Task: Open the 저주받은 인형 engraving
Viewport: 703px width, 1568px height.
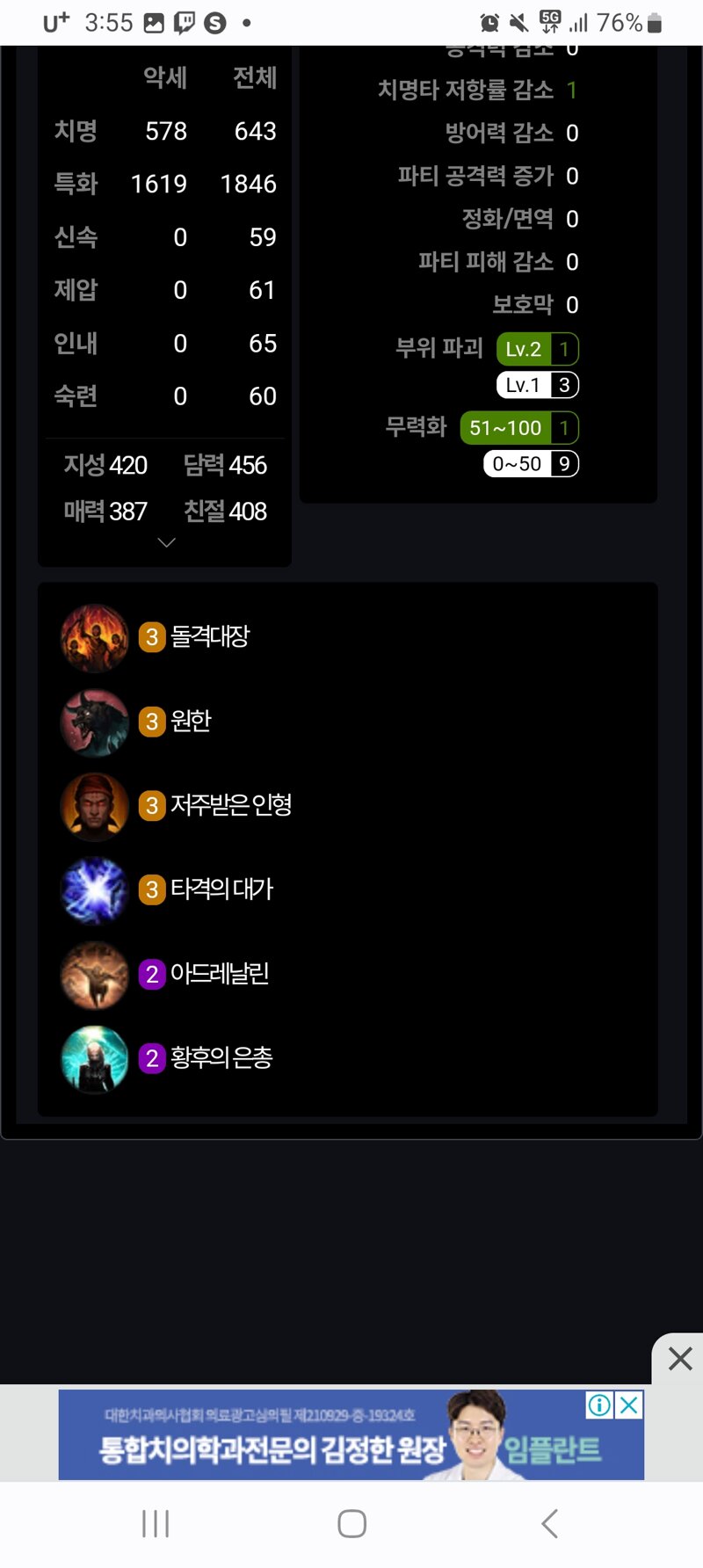Action: click(x=230, y=805)
